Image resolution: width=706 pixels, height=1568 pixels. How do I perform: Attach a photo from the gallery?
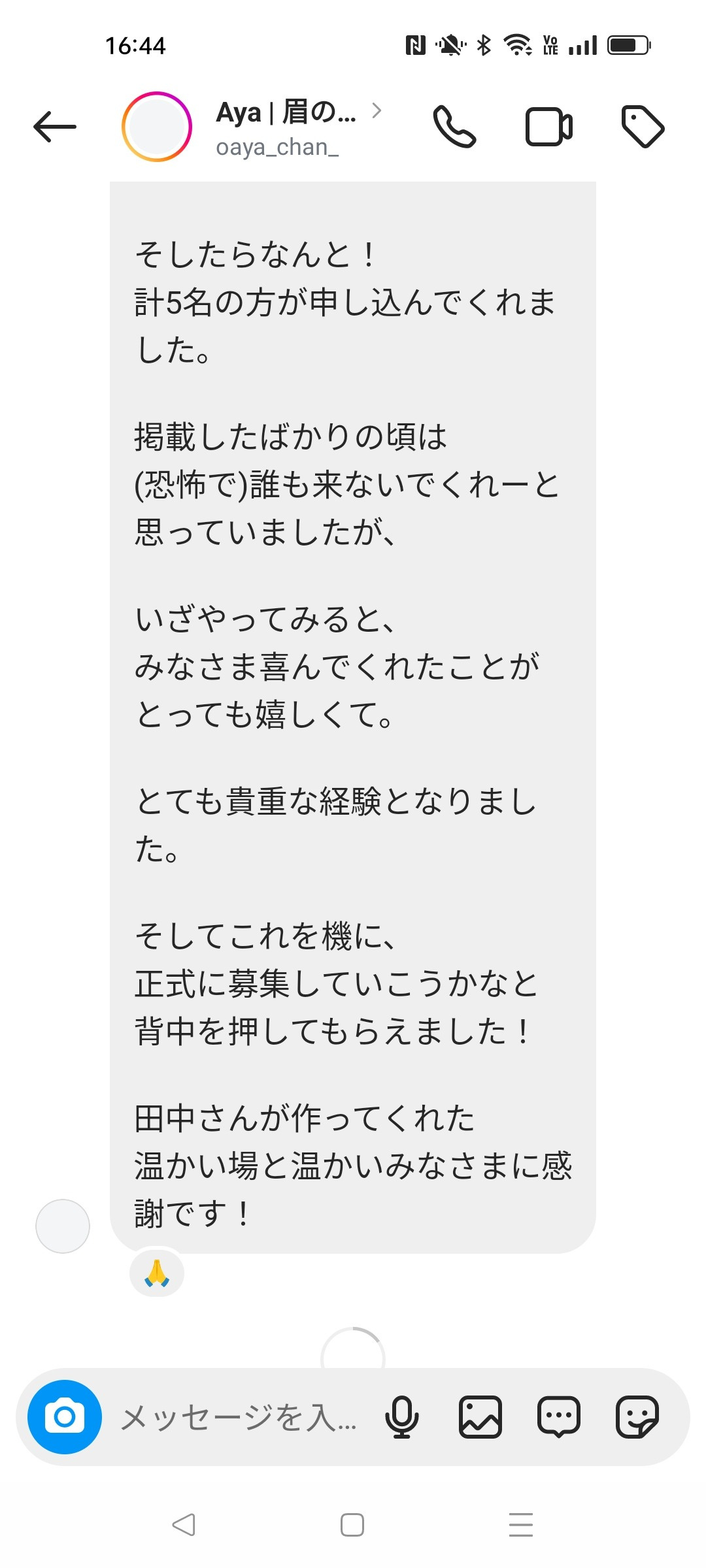480,1417
